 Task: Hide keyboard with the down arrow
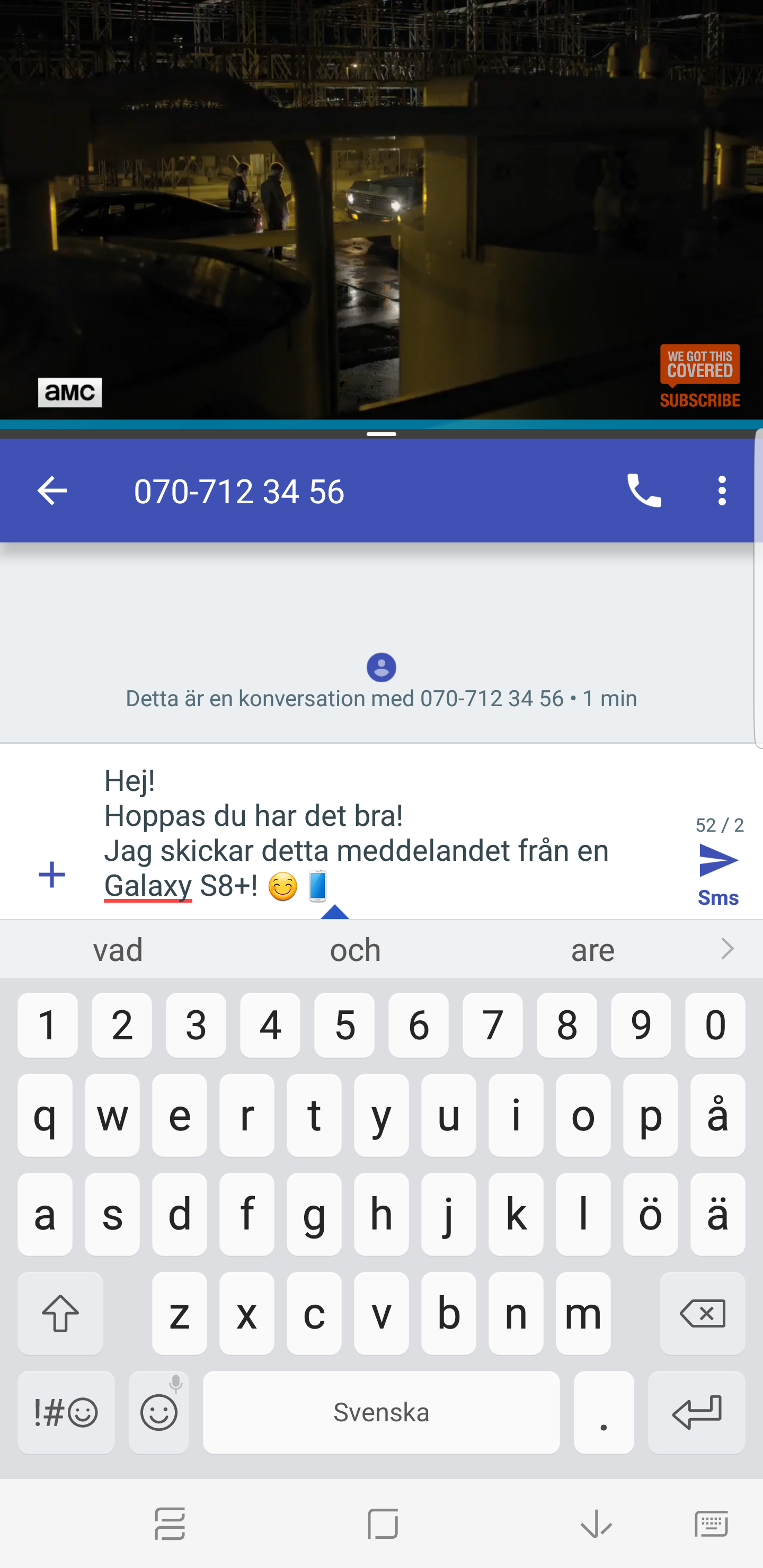[x=596, y=1524]
